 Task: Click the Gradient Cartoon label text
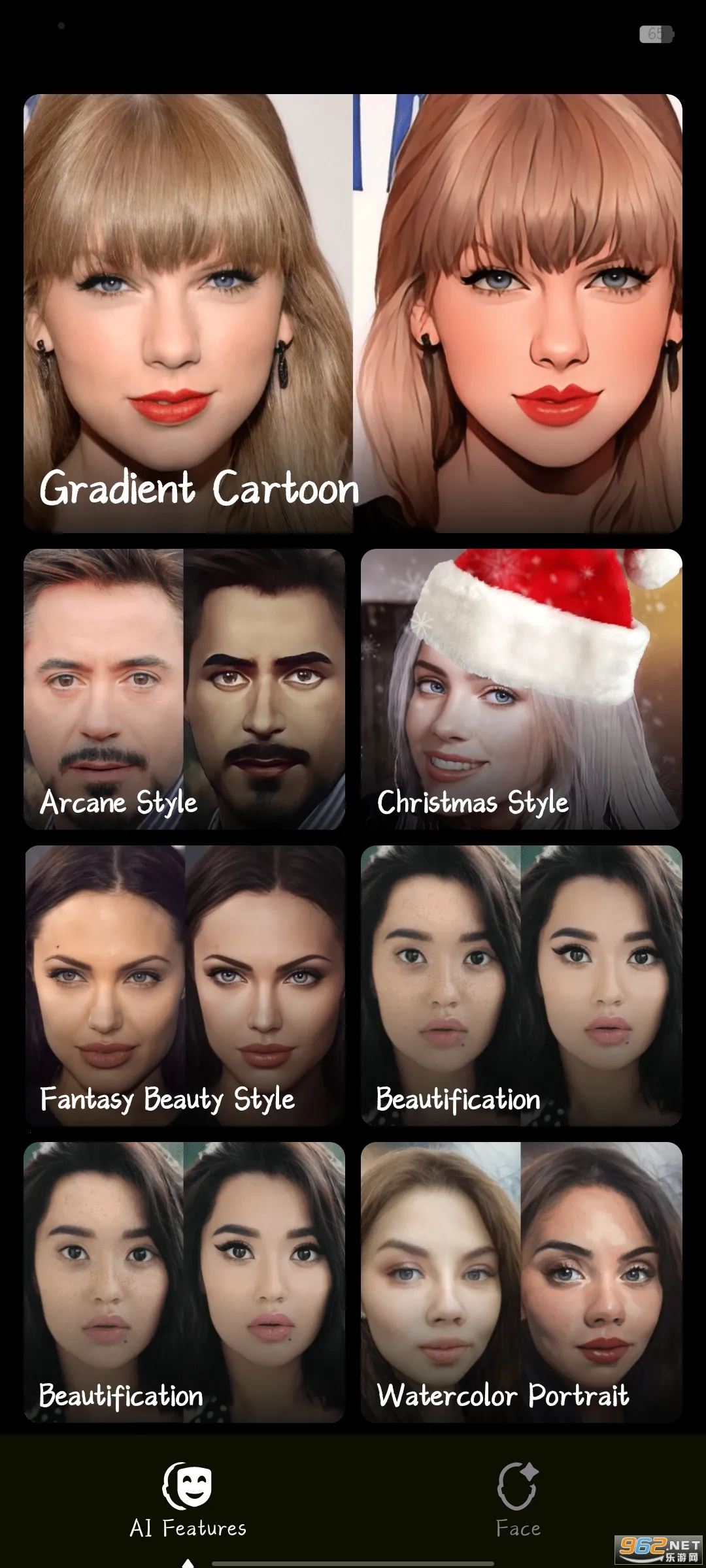[x=199, y=489]
